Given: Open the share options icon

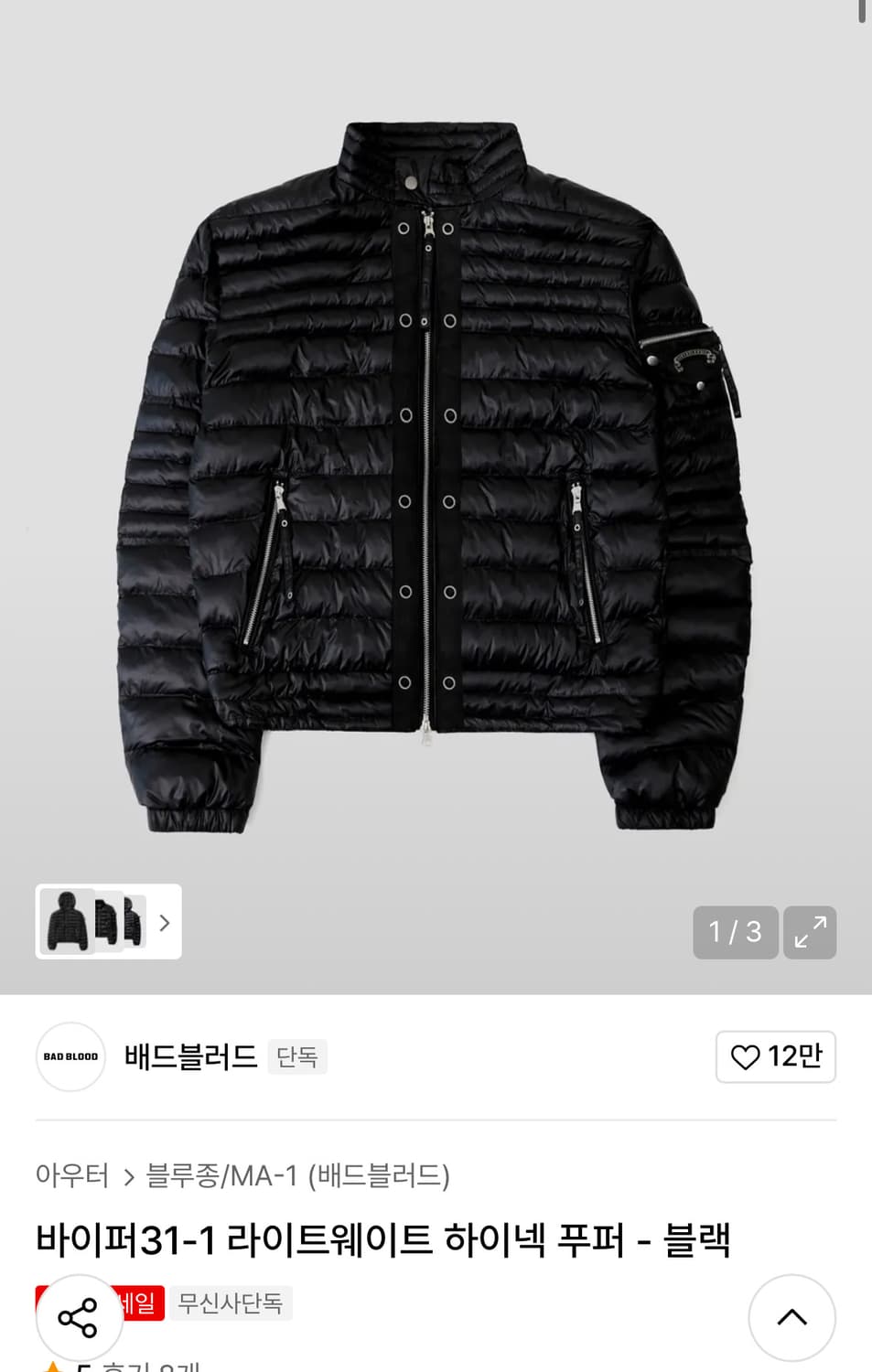Looking at the screenshot, I should pyautogui.click(x=81, y=1318).
